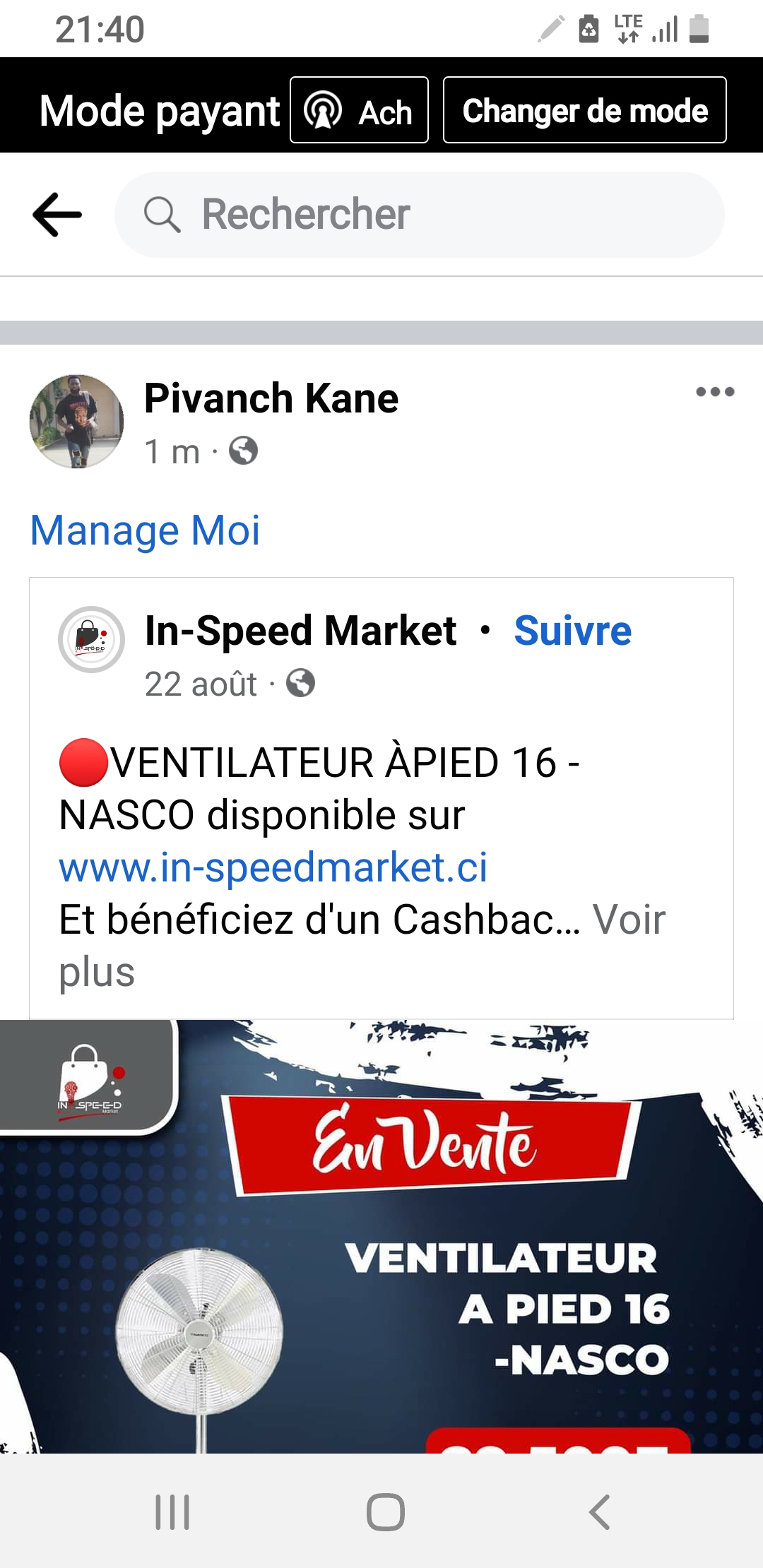Viewport: 763px width, 1568px height.
Task: Go back using the arrow icon
Action: 57,214
